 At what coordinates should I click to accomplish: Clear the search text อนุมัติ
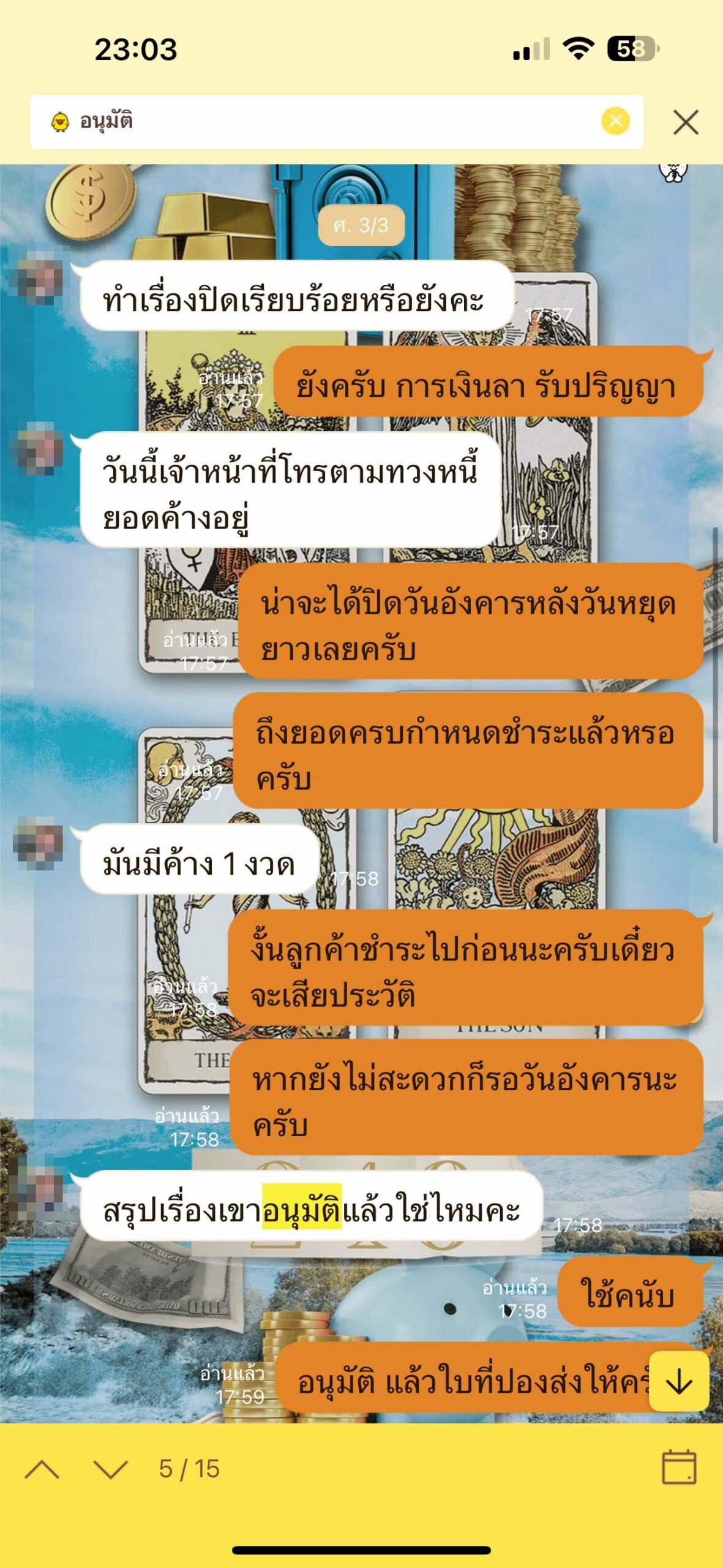(615, 121)
